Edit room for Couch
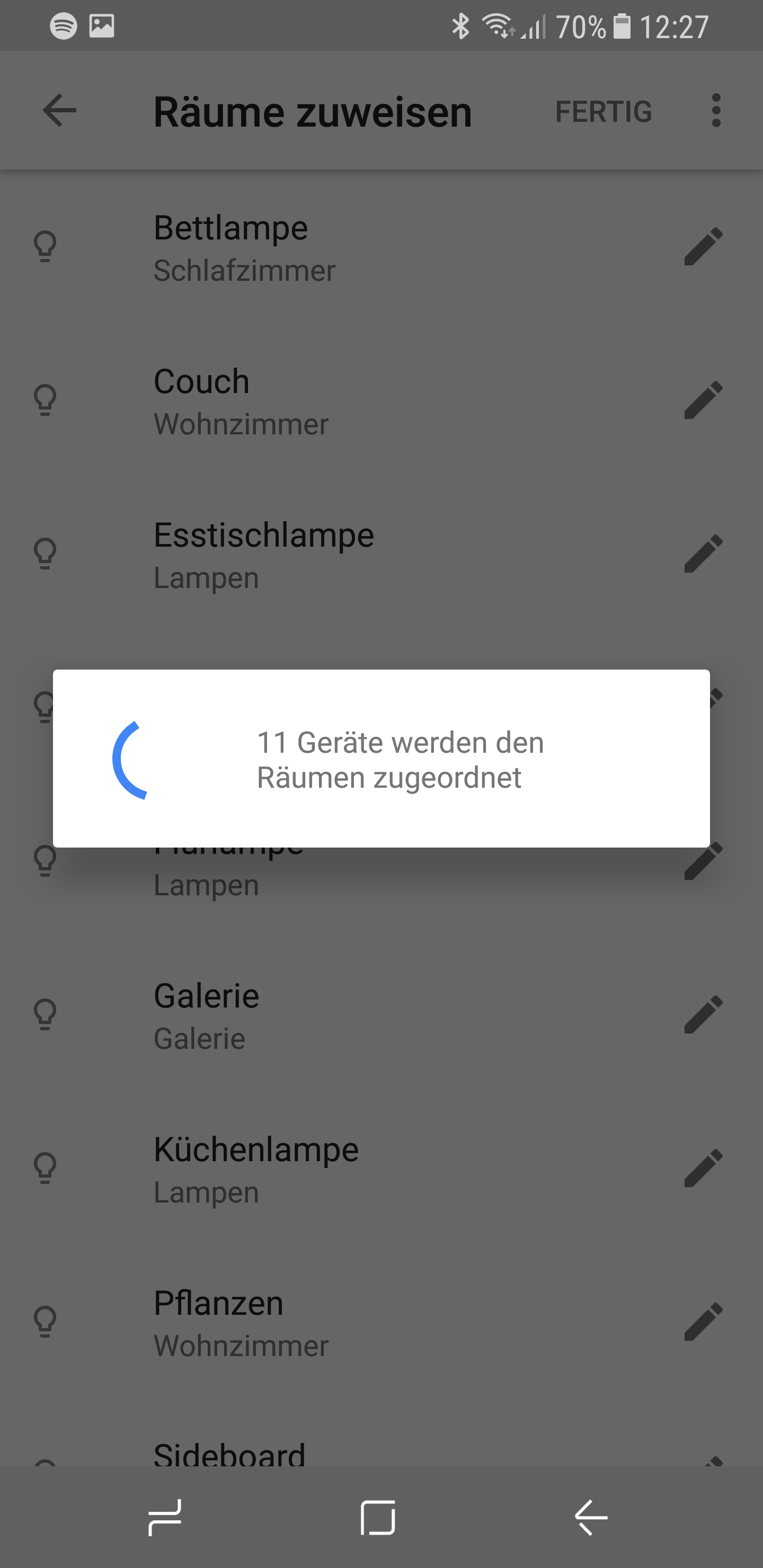The height and width of the screenshot is (1568, 763). (x=703, y=400)
